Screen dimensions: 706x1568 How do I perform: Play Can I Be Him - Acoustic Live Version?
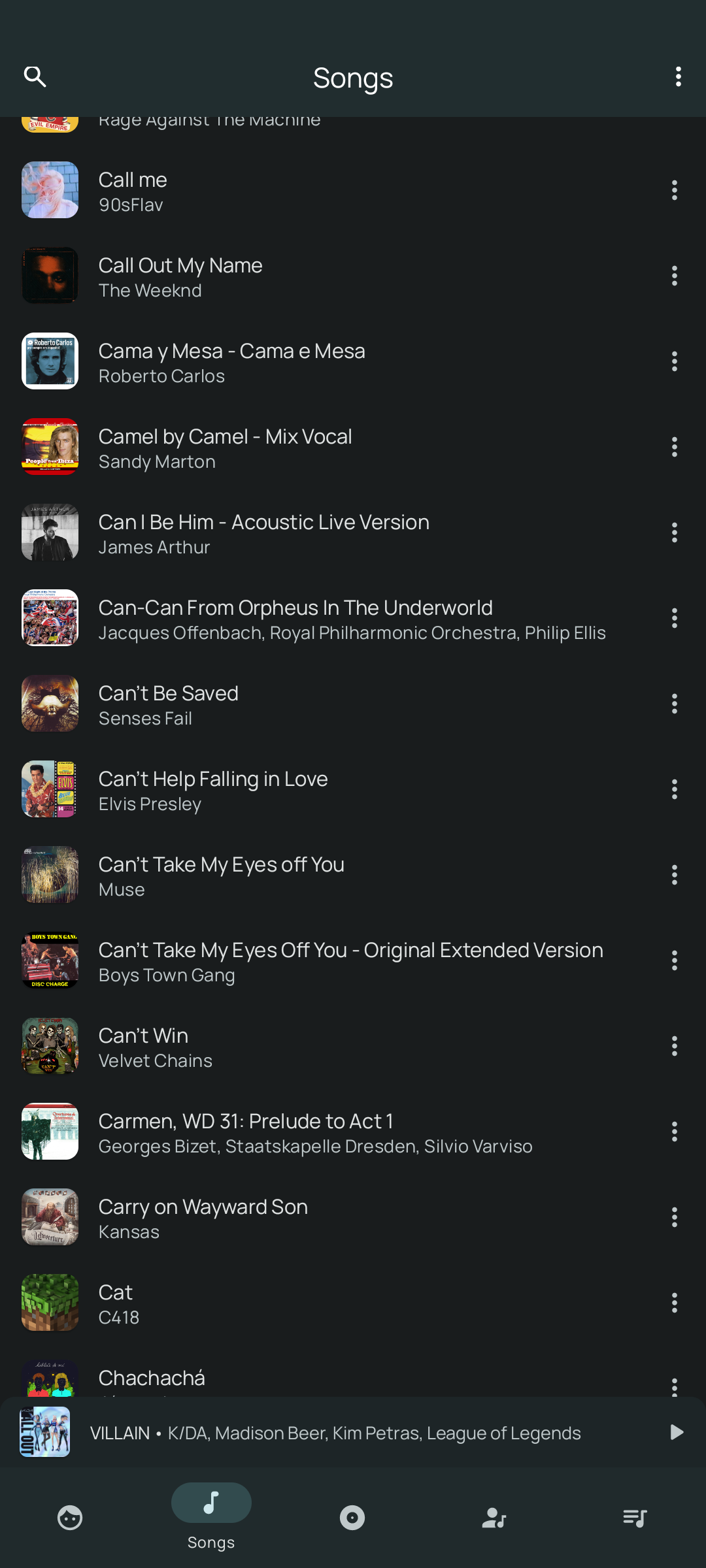point(327,533)
